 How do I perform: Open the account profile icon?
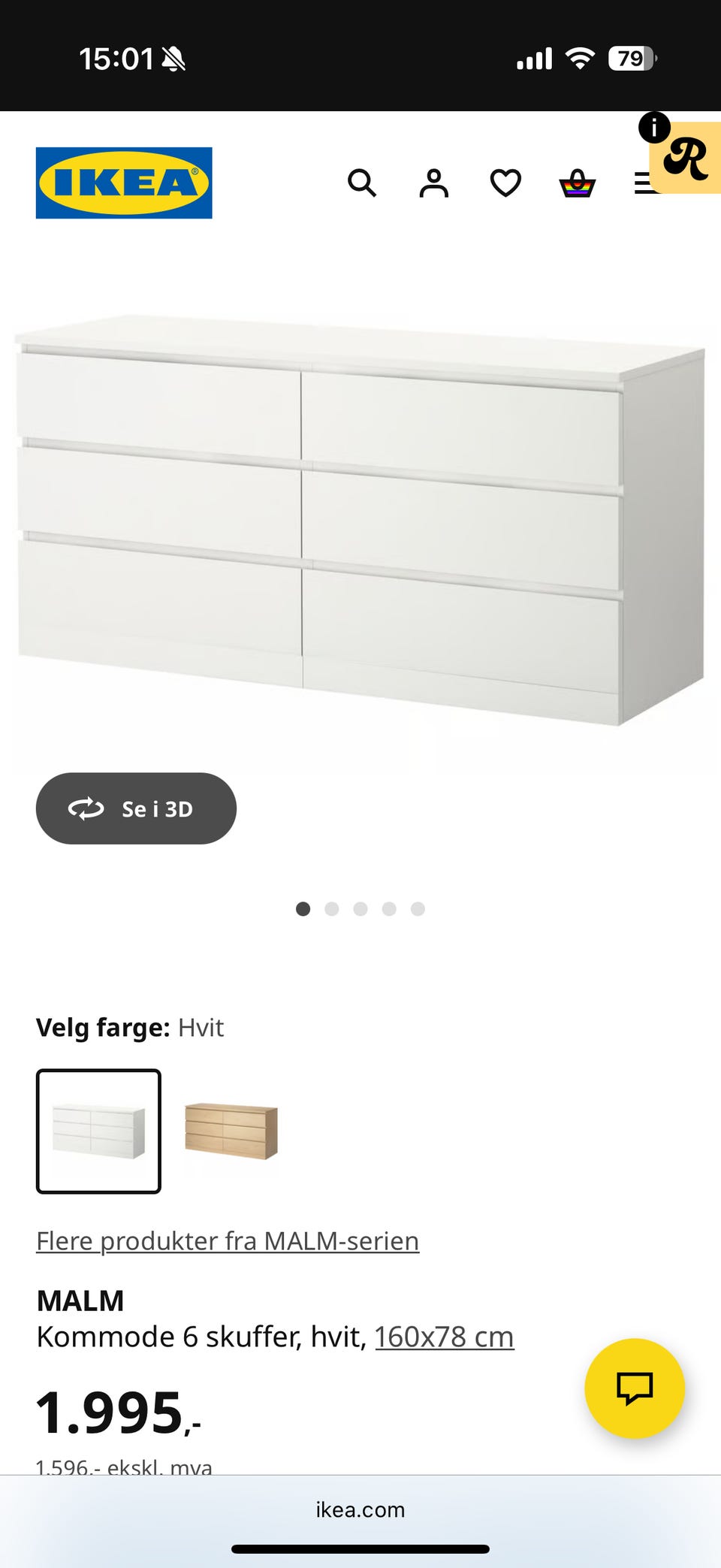click(433, 183)
